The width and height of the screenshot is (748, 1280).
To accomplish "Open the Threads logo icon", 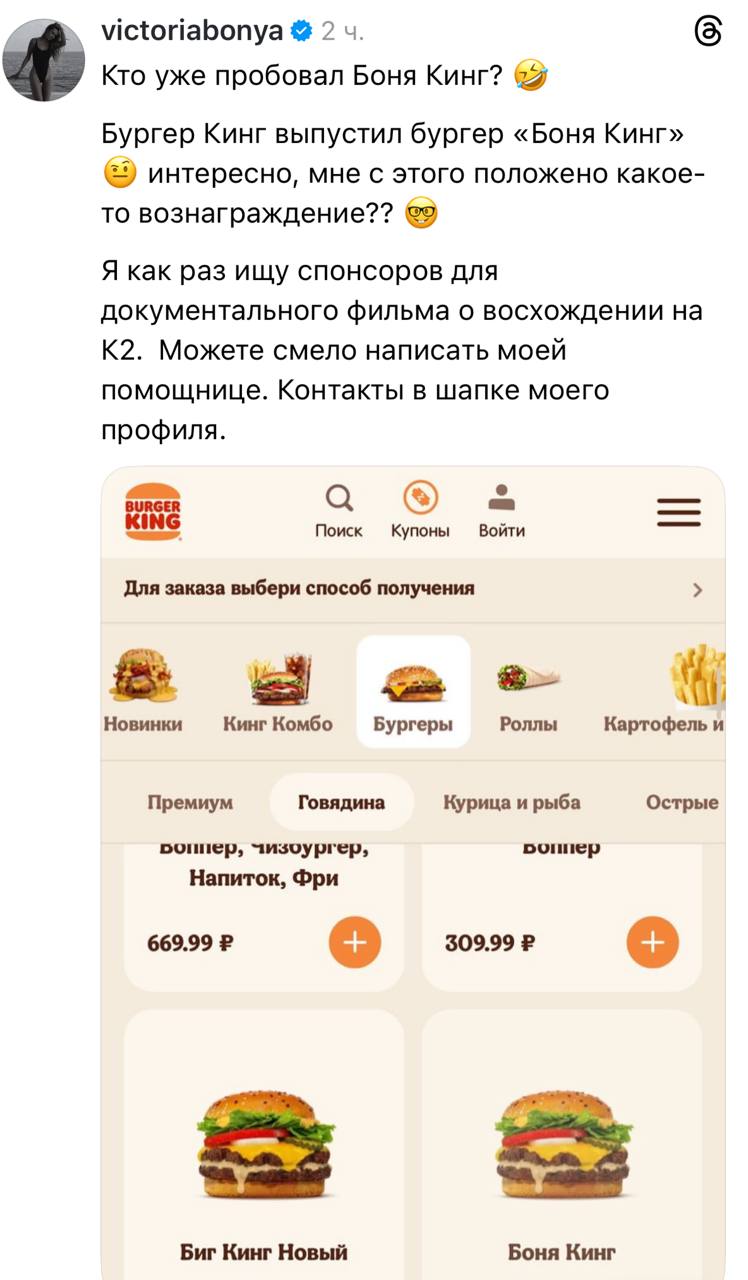I will (x=707, y=33).
